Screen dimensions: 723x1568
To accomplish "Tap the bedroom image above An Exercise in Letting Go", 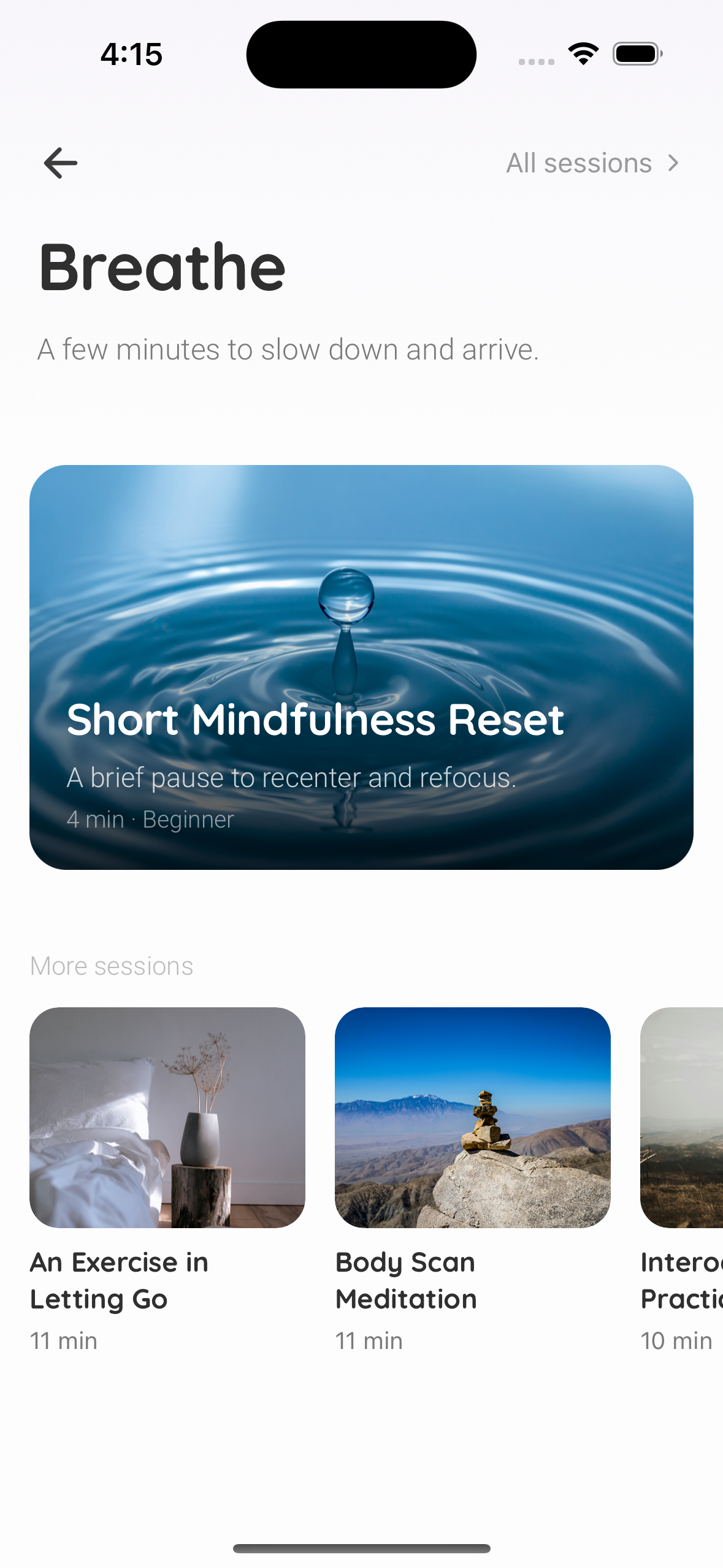I will (x=167, y=1118).
